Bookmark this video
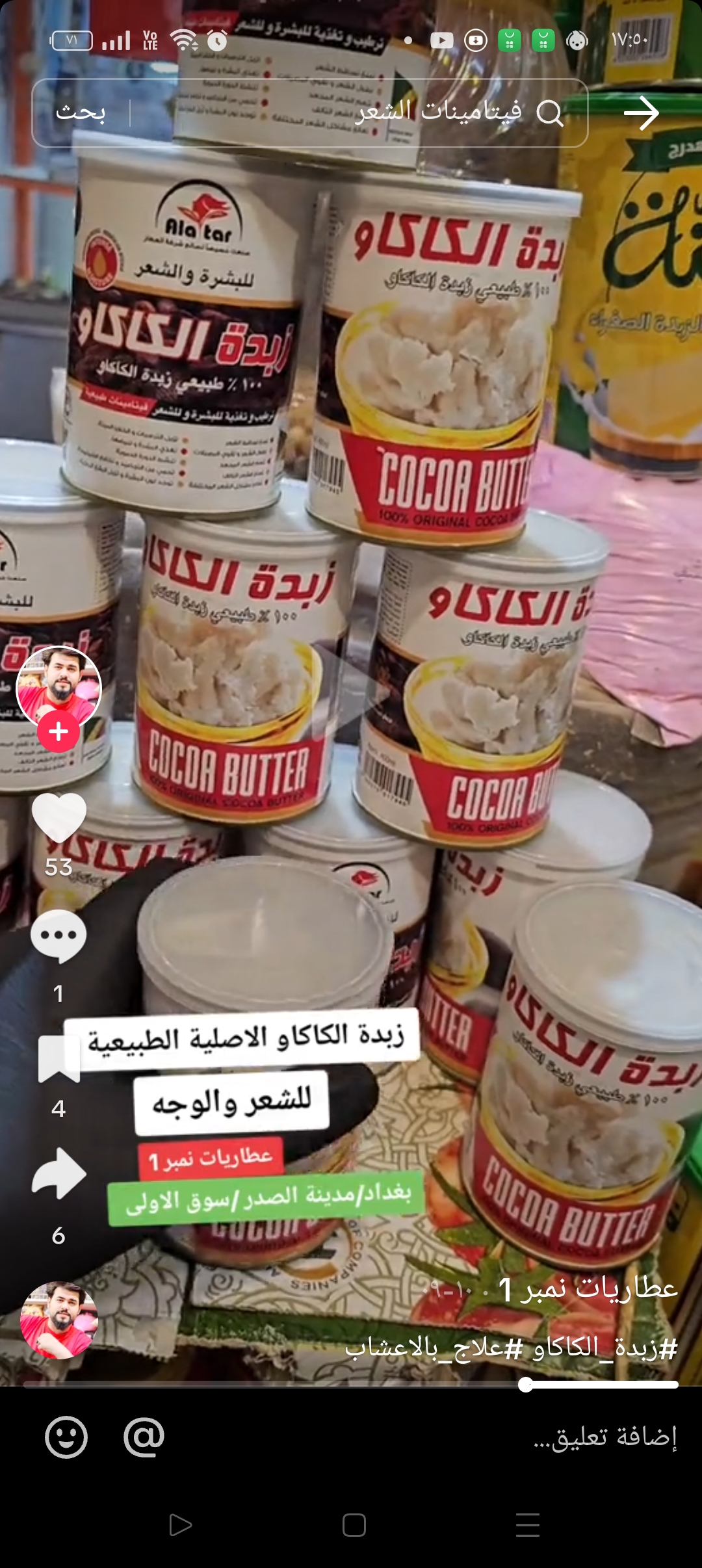Viewport: 702px width, 1568px height. pos(58,1060)
